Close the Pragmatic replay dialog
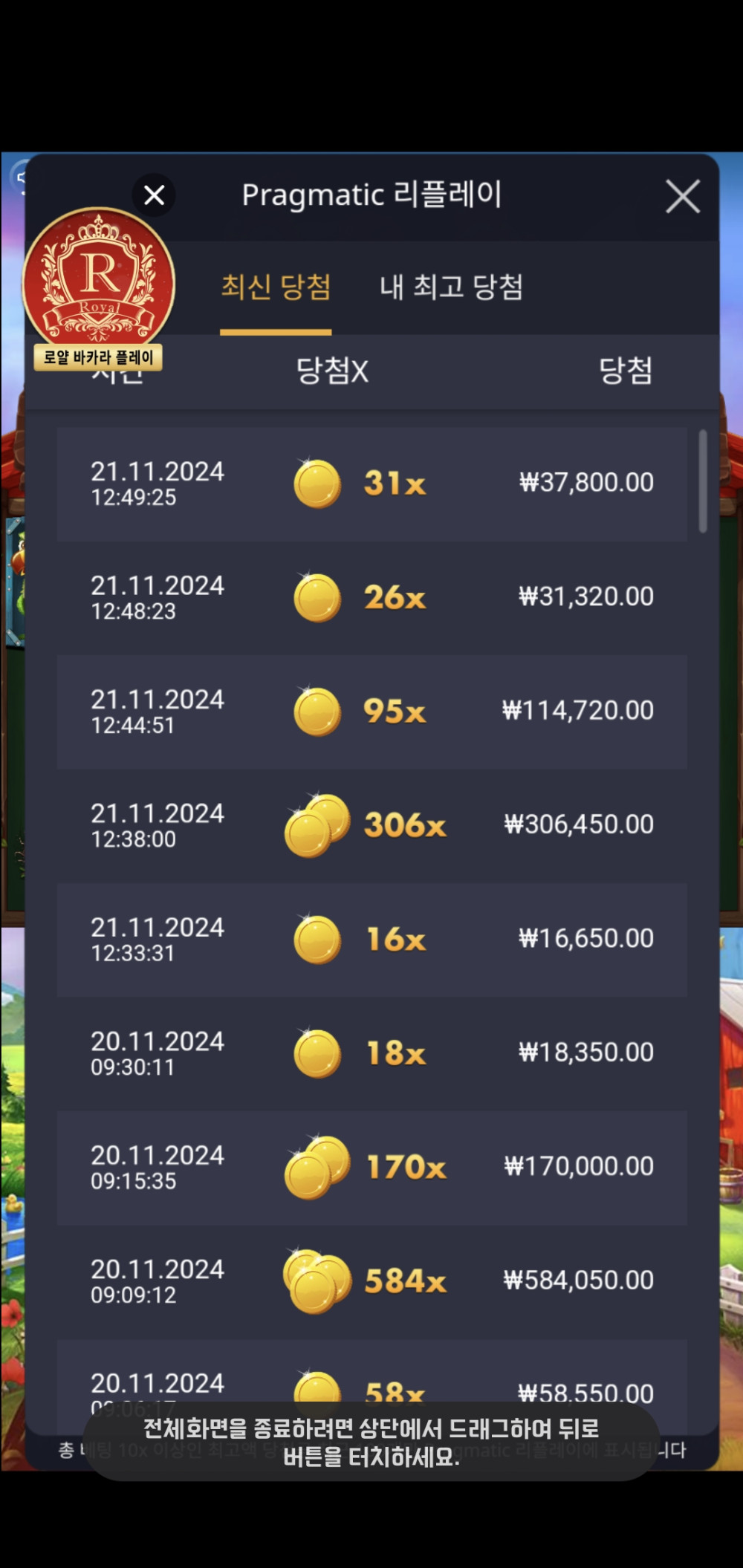743x1568 pixels. click(682, 197)
